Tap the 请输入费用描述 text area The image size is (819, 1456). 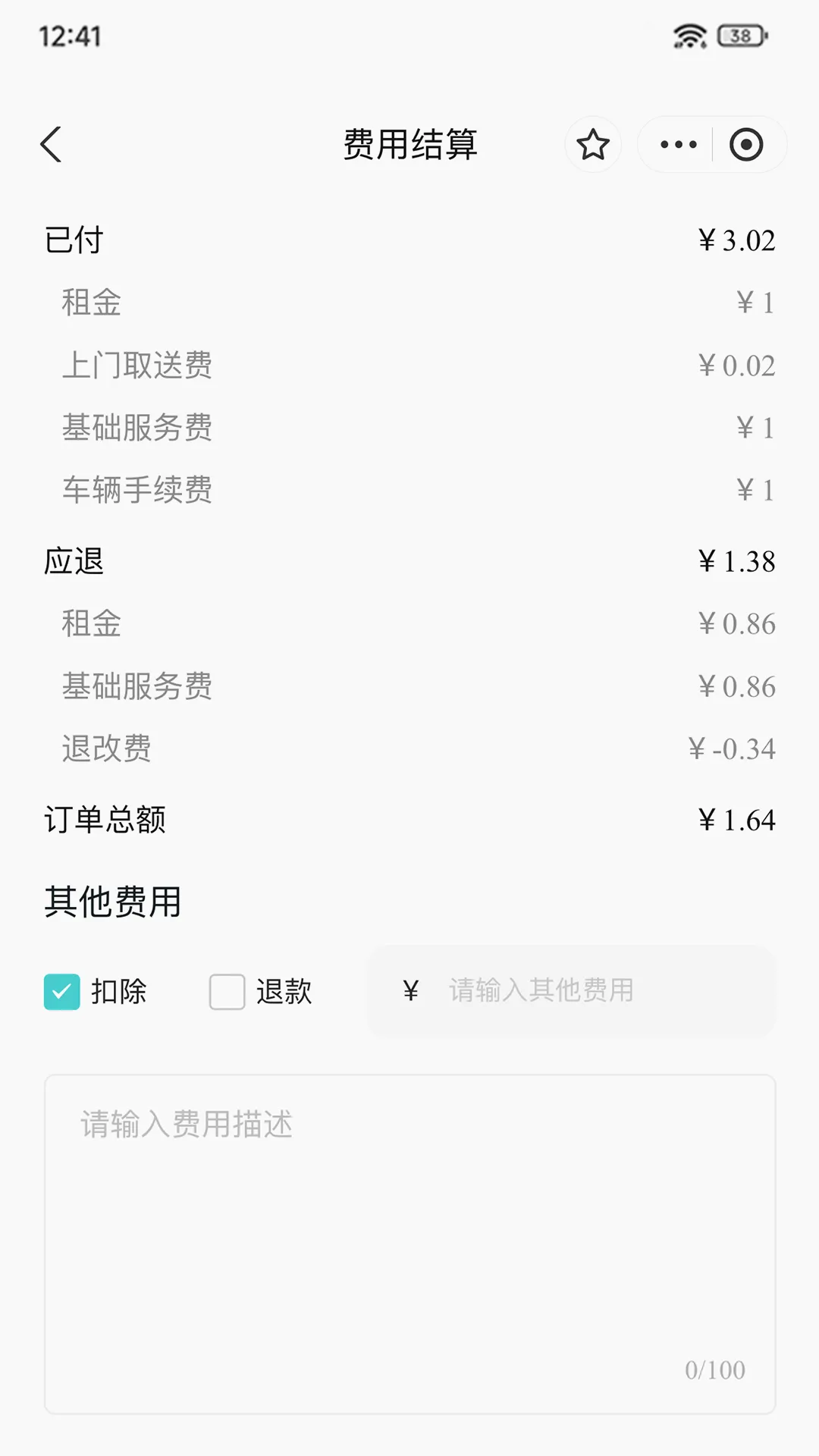pyautogui.click(x=409, y=1244)
